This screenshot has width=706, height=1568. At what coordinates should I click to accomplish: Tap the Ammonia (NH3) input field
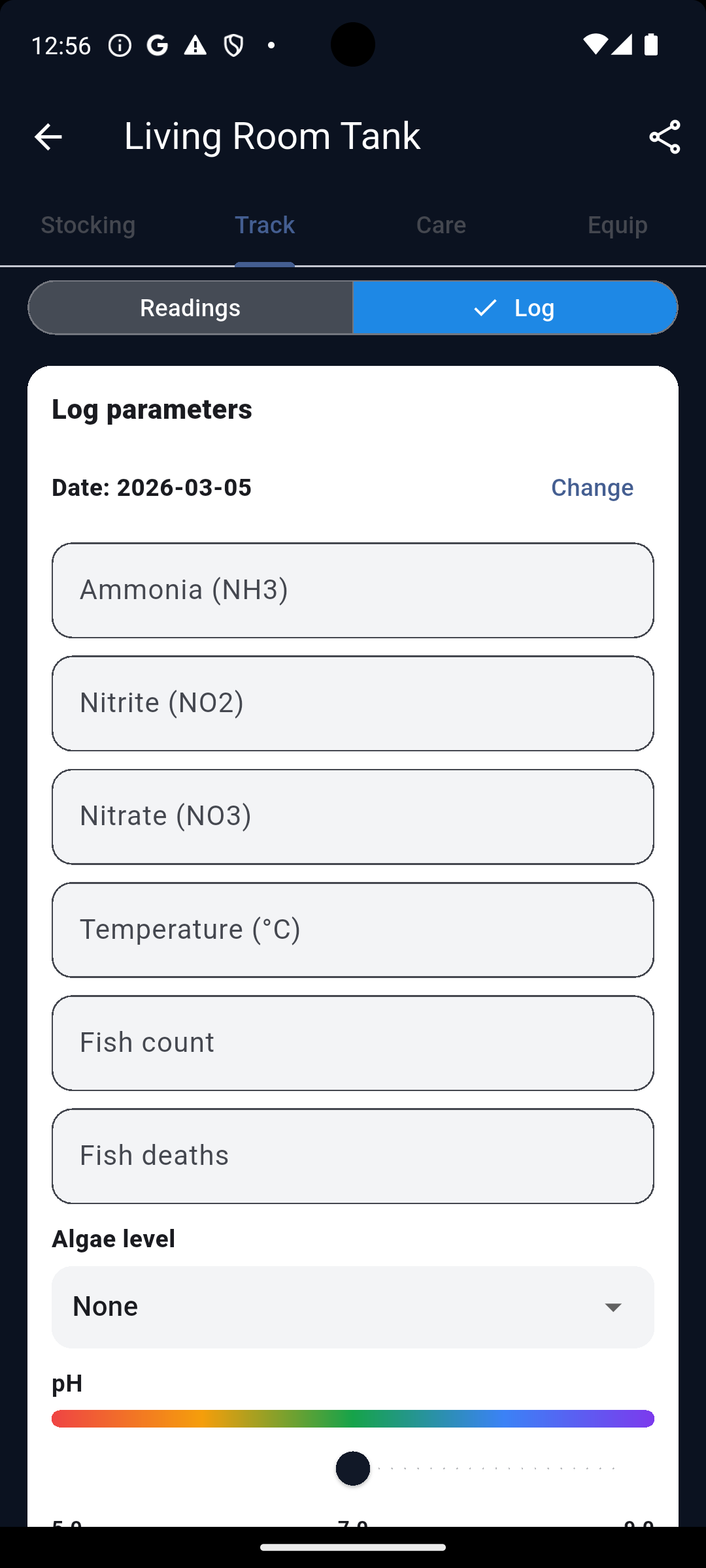coord(352,589)
